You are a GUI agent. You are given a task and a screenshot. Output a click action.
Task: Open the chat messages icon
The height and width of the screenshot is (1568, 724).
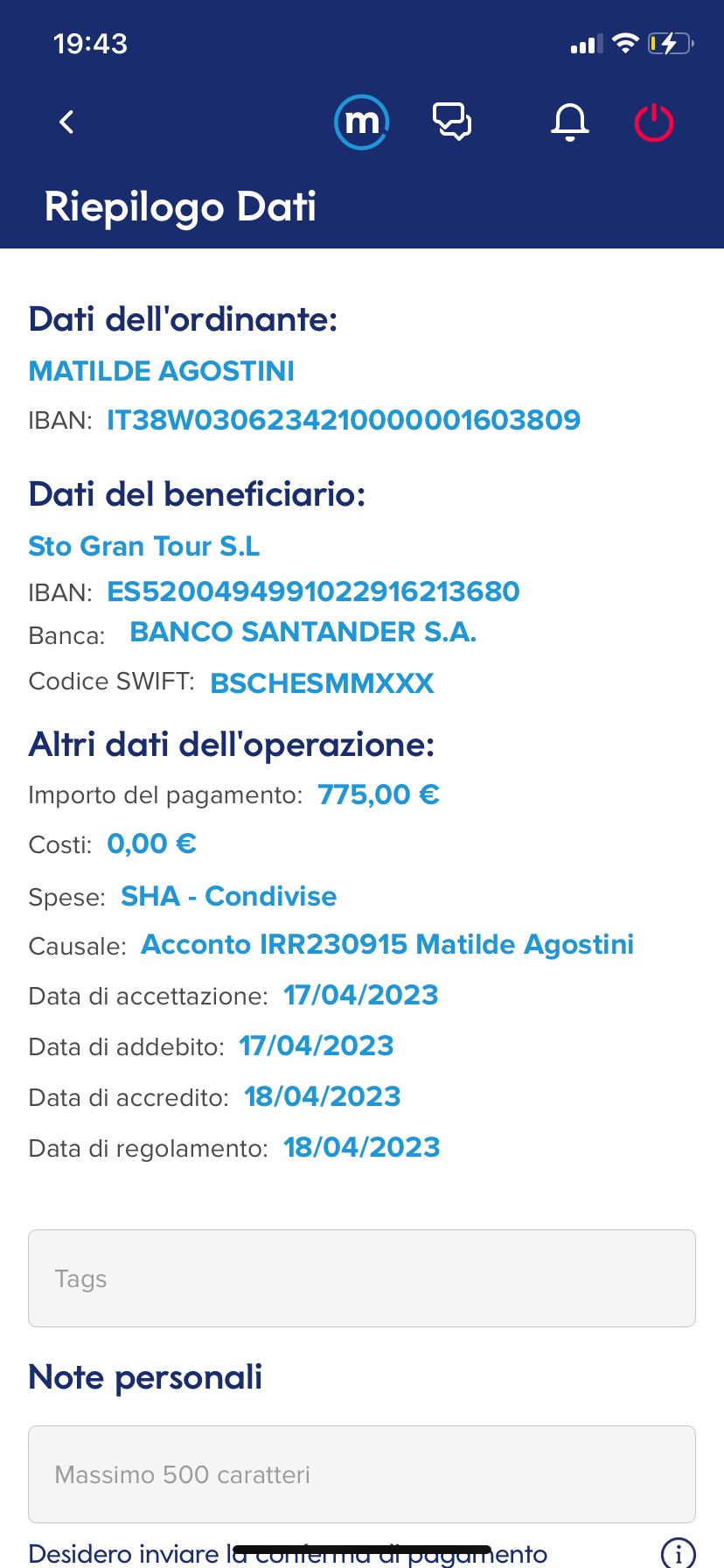pyautogui.click(x=452, y=122)
